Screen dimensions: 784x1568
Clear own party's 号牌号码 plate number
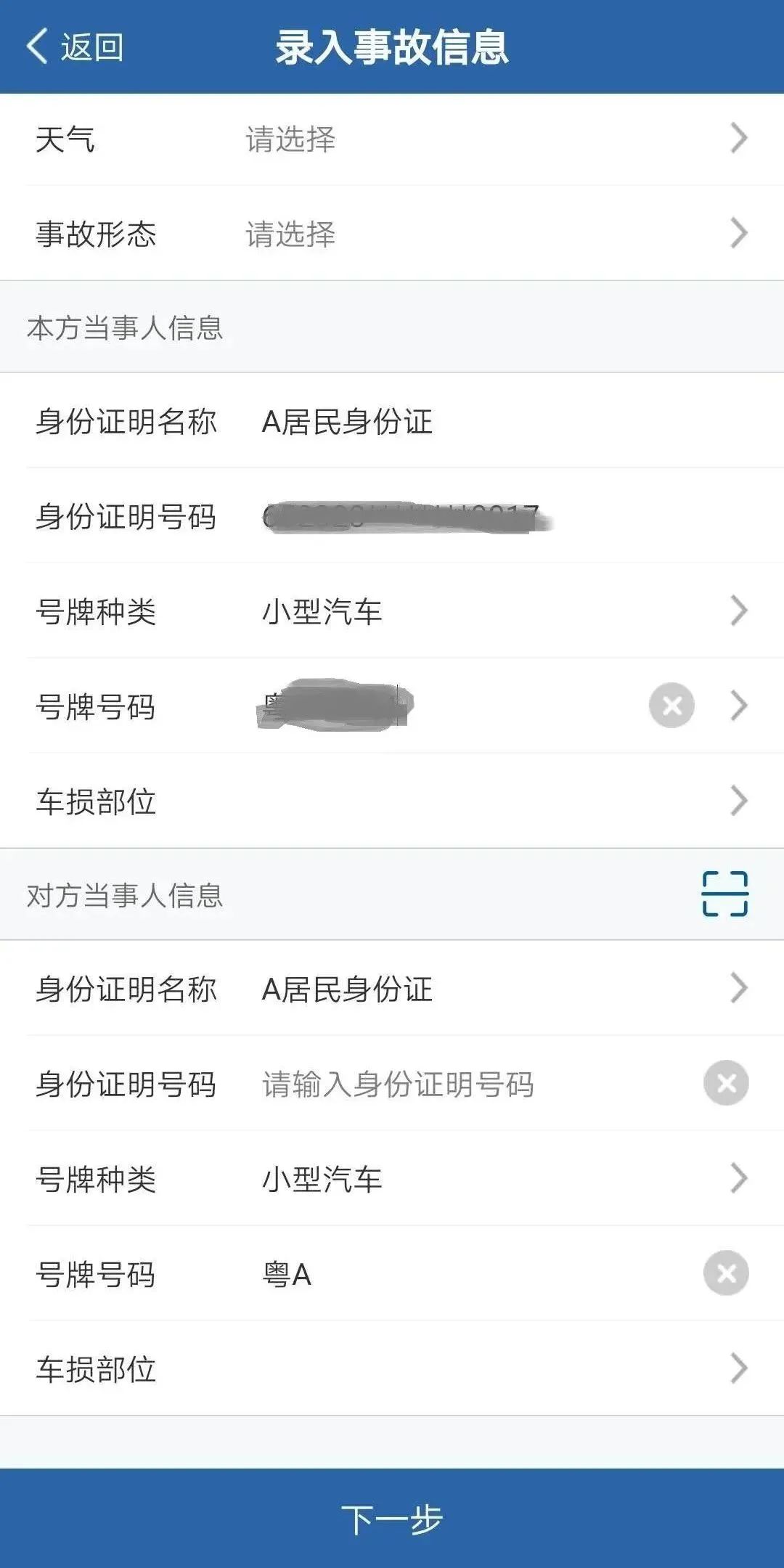tap(671, 705)
